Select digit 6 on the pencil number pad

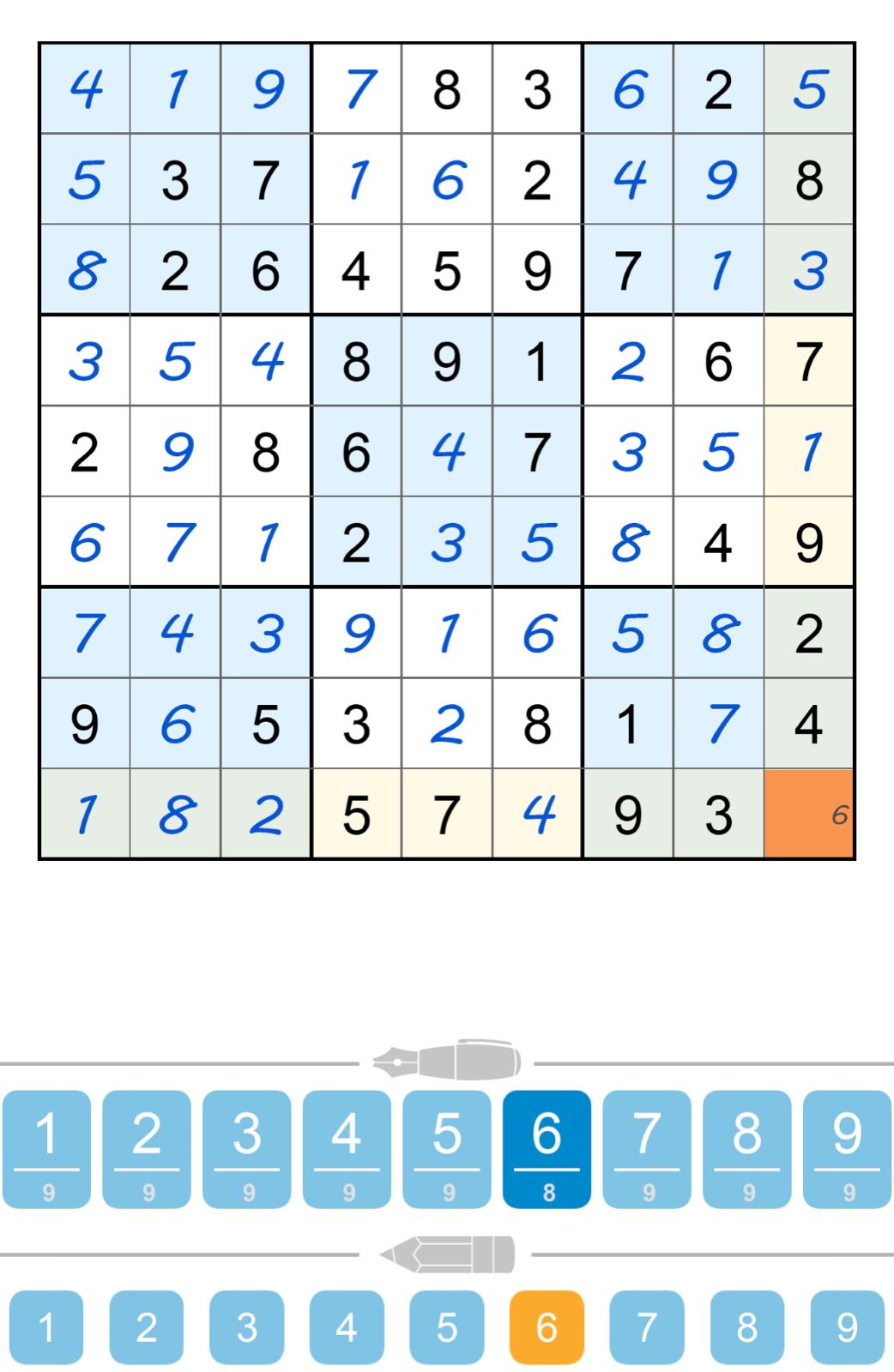click(x=547, y=1326)
